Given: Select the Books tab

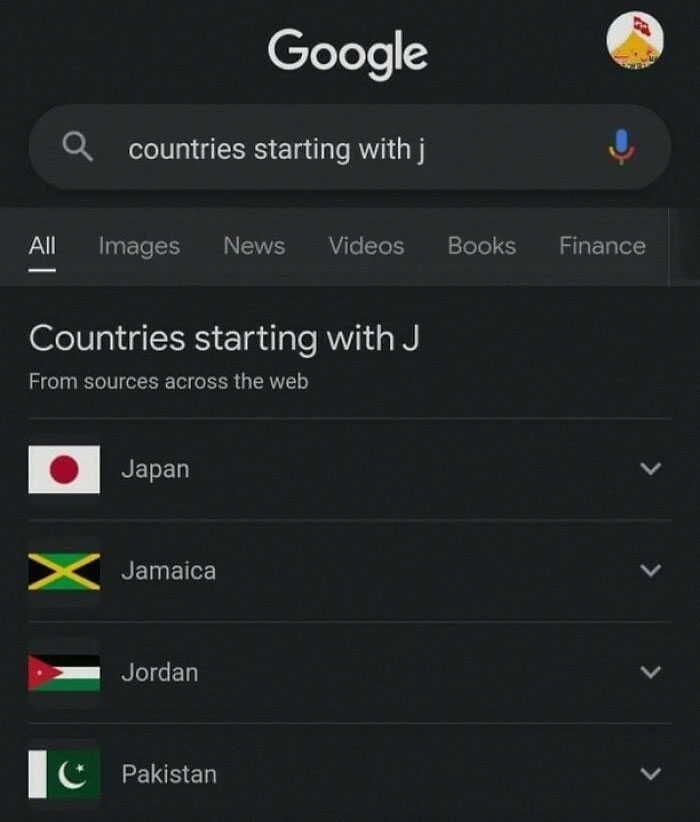Looking at the screenshot, I should [481, 246].
